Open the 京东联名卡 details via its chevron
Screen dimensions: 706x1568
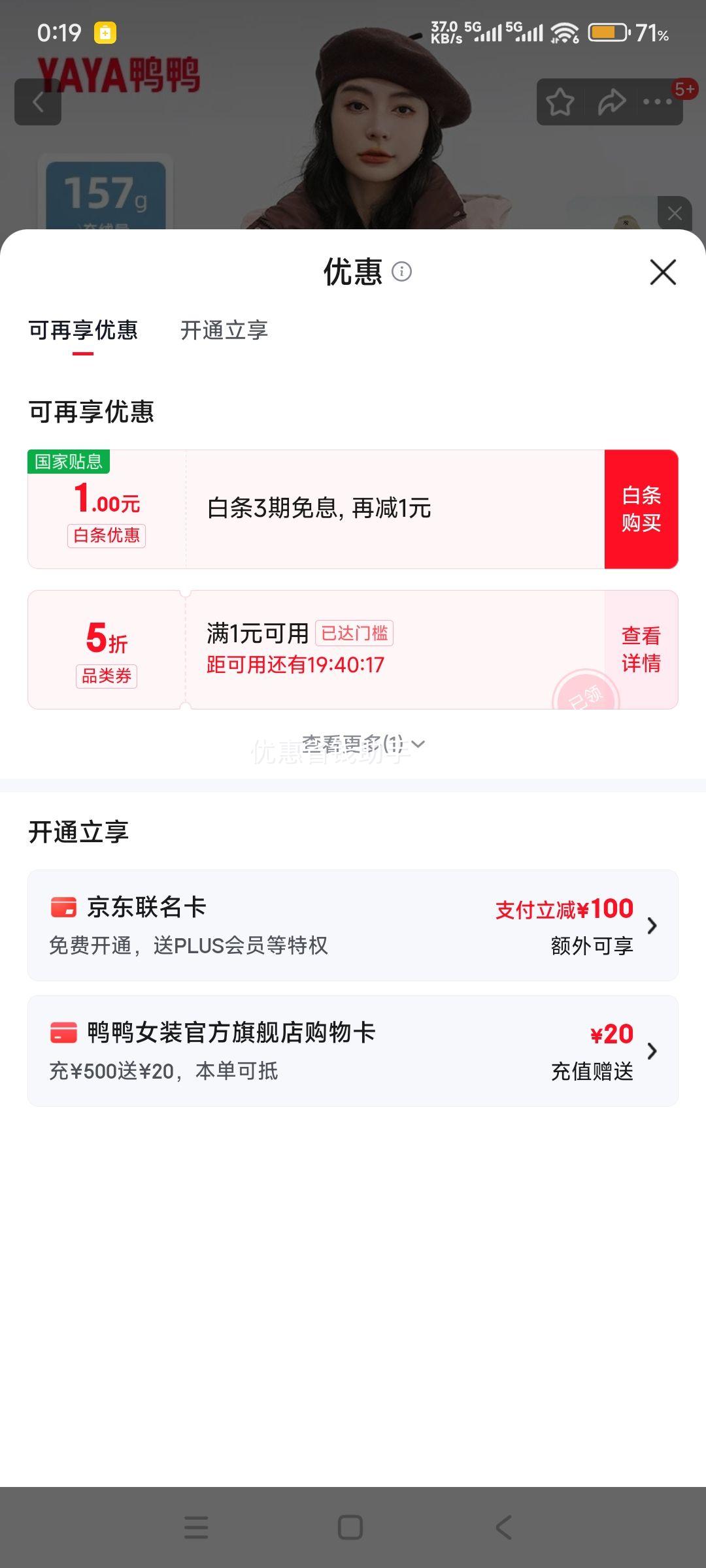coord(652,926)
